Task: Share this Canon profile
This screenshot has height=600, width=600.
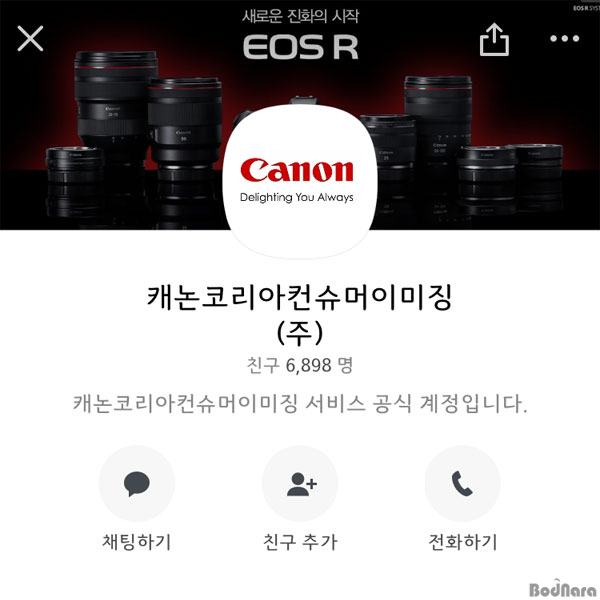Action: (494, 40)
